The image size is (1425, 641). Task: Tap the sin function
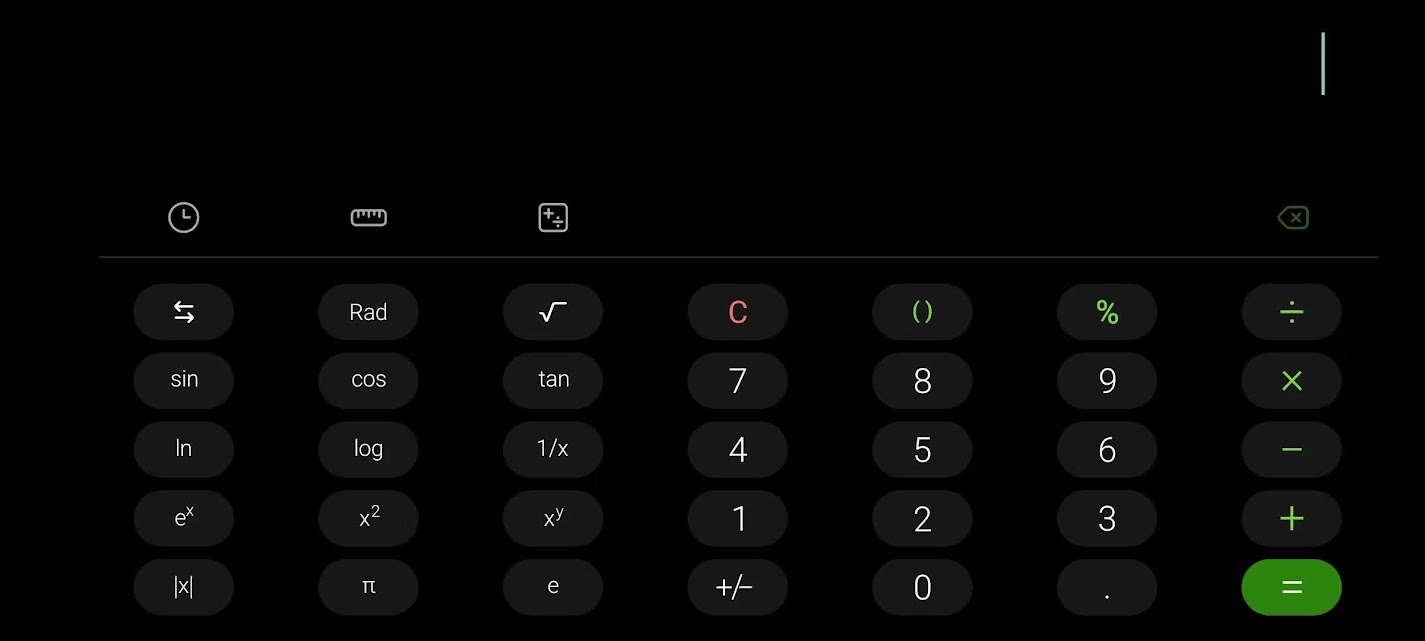[184, 380]
